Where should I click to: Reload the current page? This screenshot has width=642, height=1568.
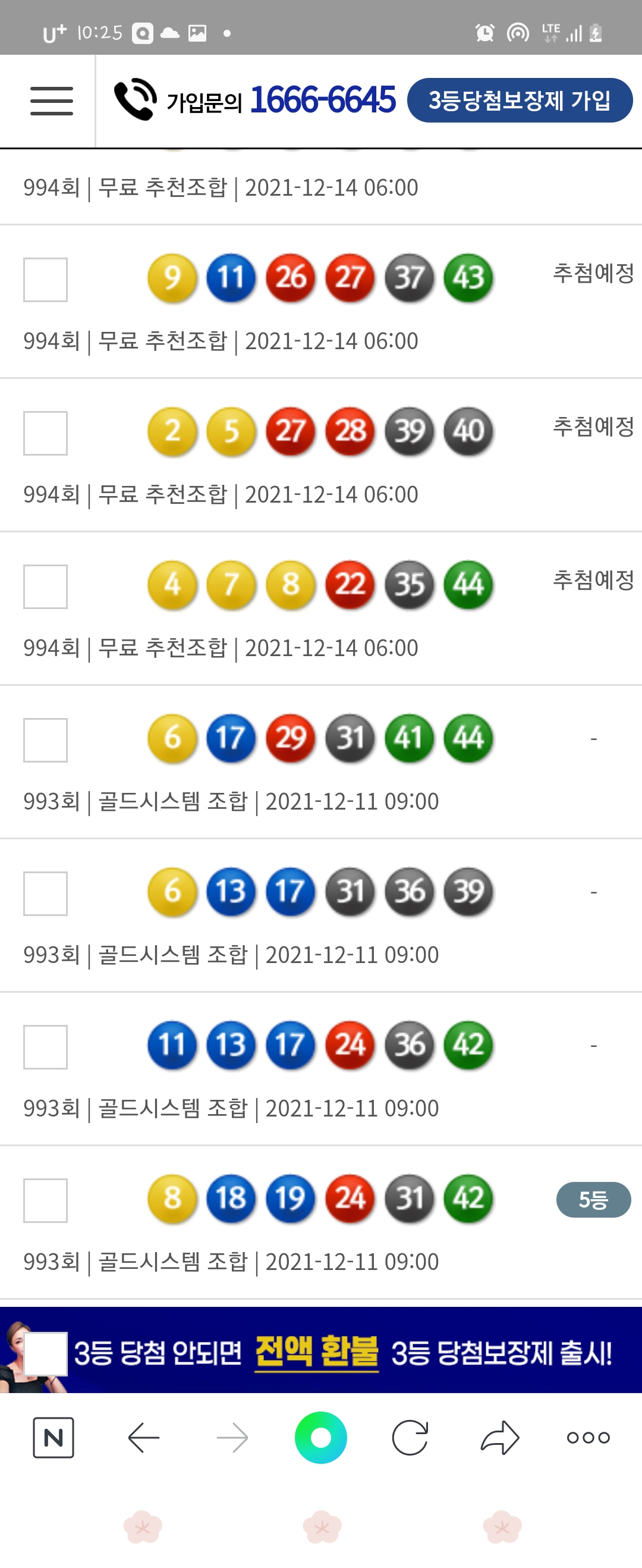410,1437
